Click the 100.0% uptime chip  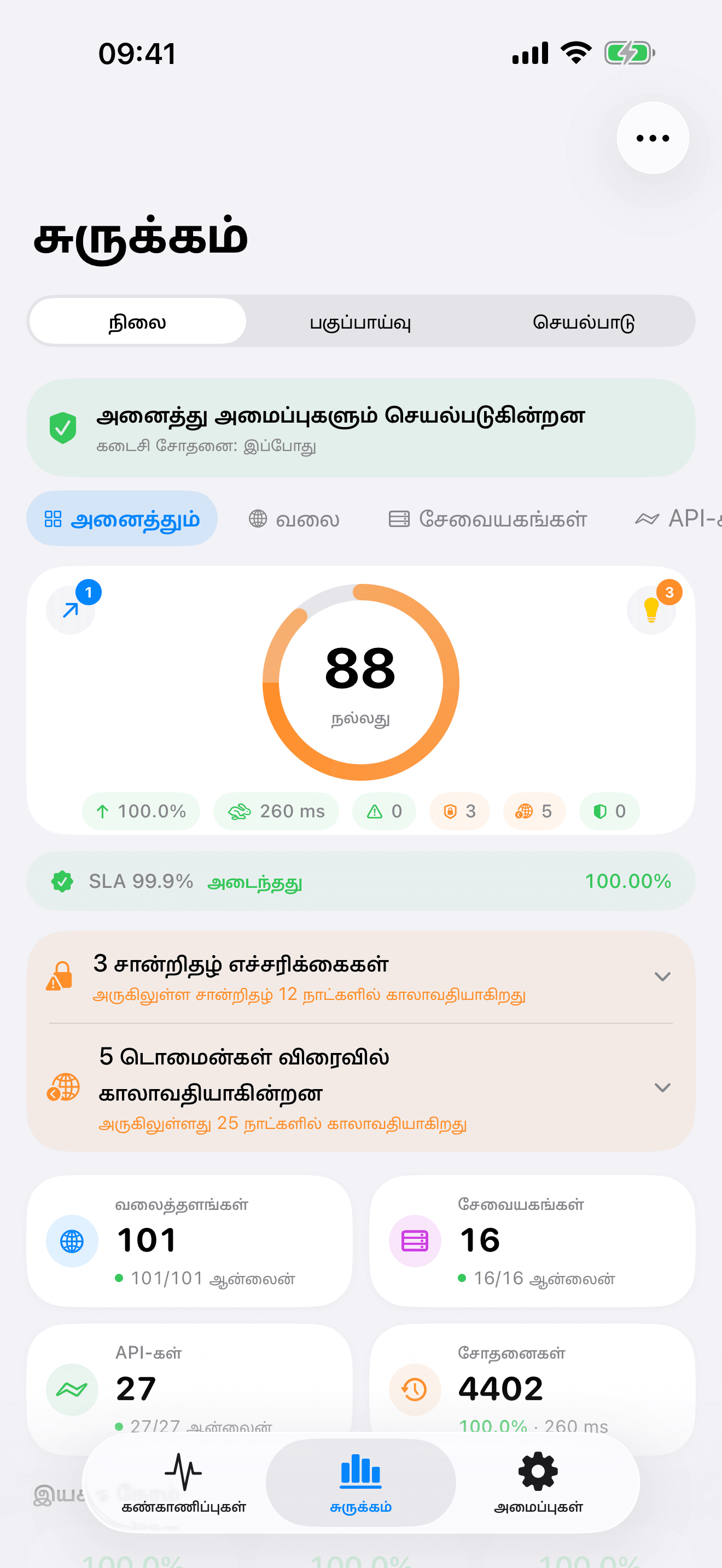pos(141,811)
